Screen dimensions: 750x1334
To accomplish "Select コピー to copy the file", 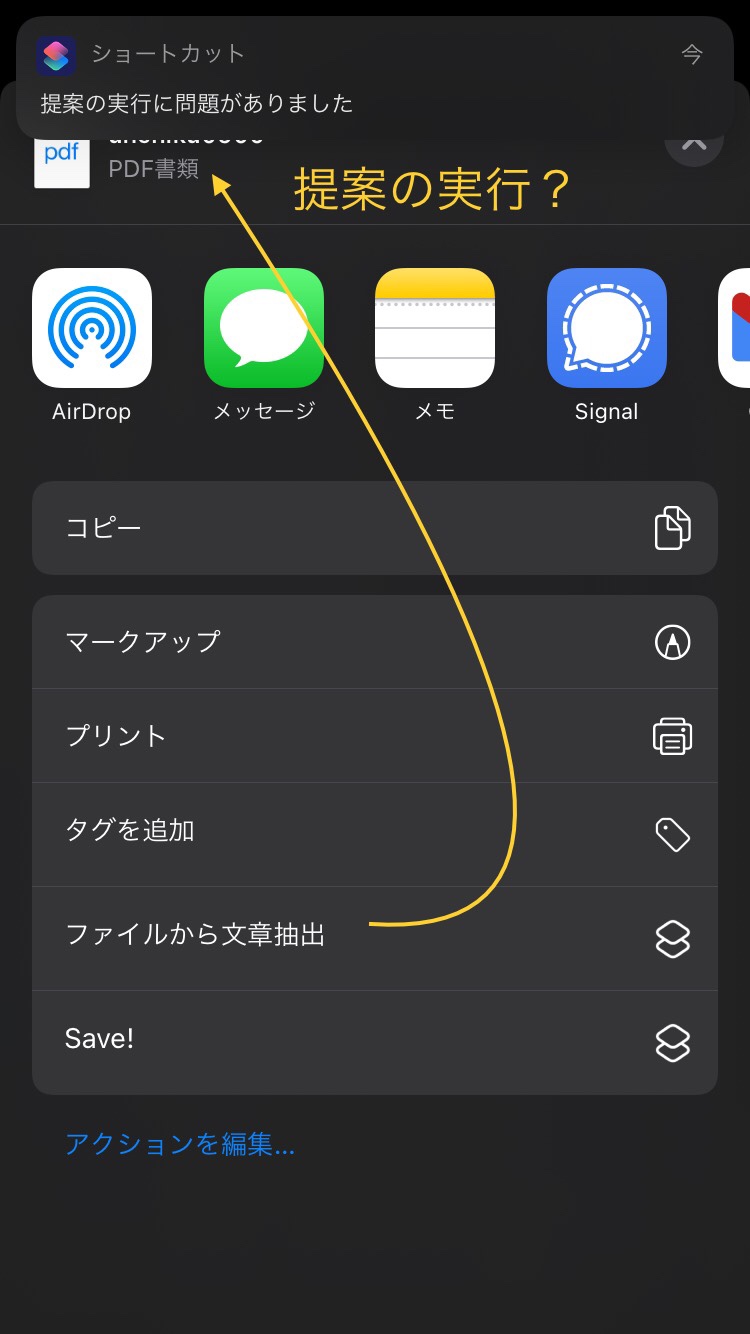I will click(x=374, y=528).
